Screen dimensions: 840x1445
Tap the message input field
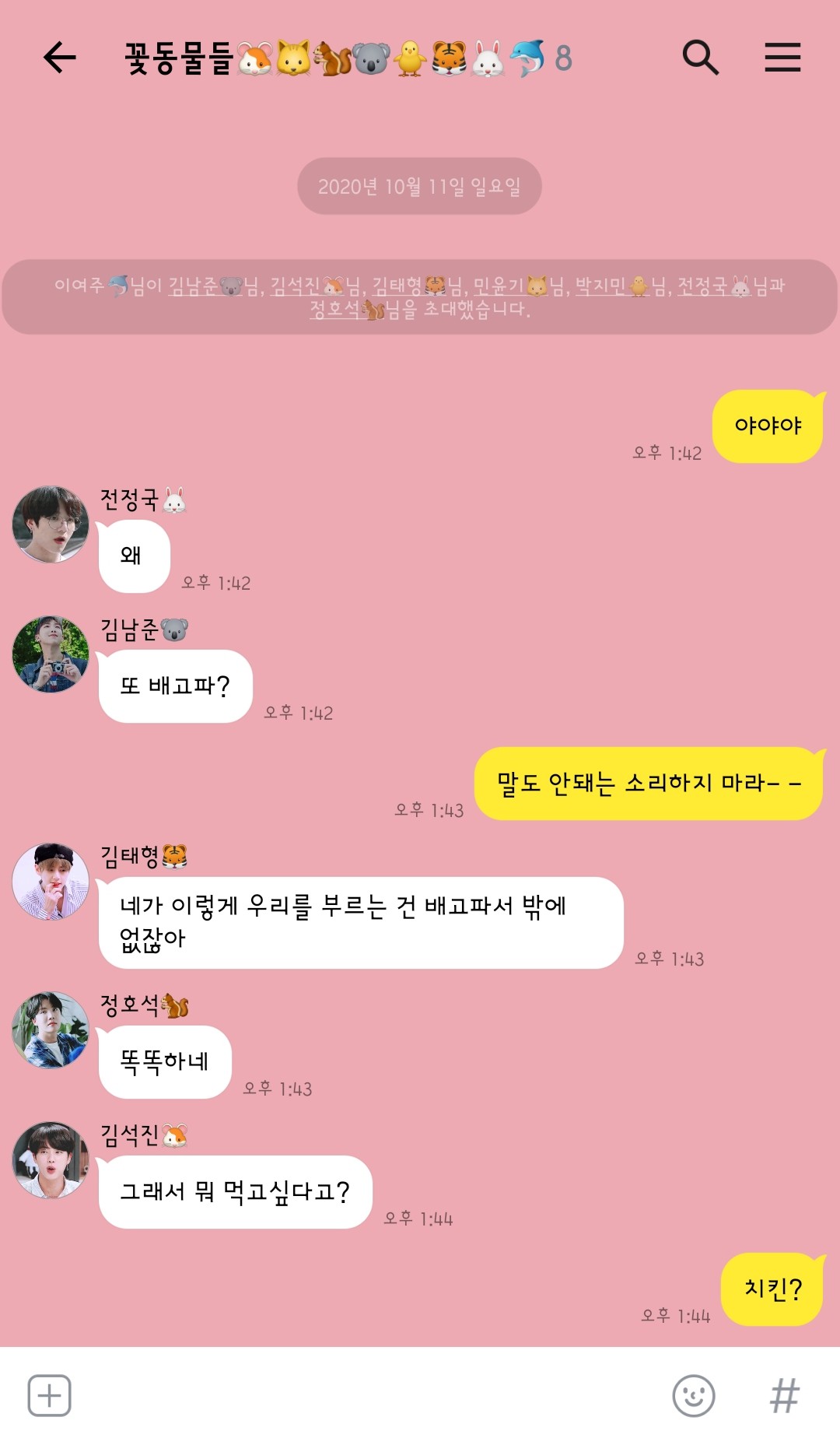click(x=366, y=1395)
